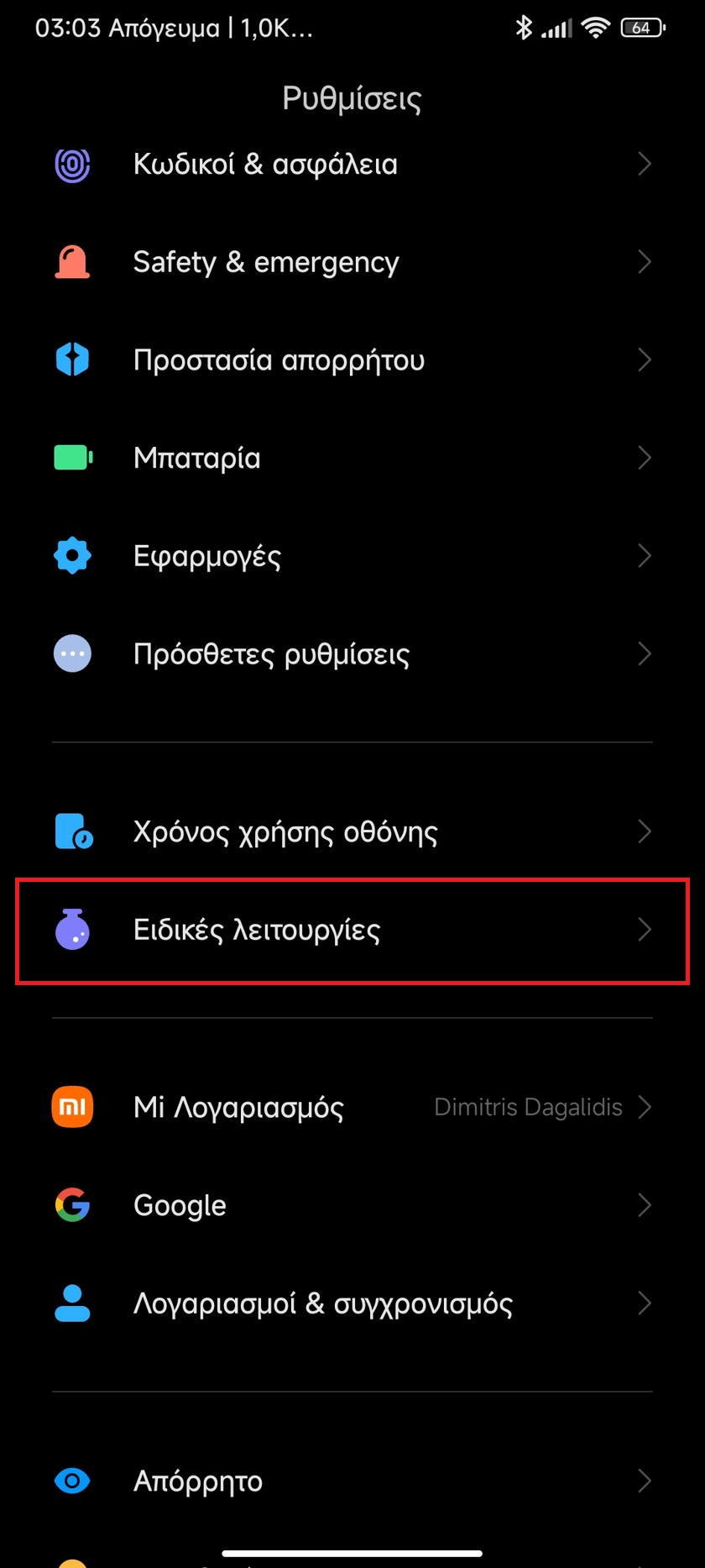The height and width of the screenshot is (1568, 705).
Task: Open Χρόνος χρήσης οθόνης
Action: pos(352,831)
